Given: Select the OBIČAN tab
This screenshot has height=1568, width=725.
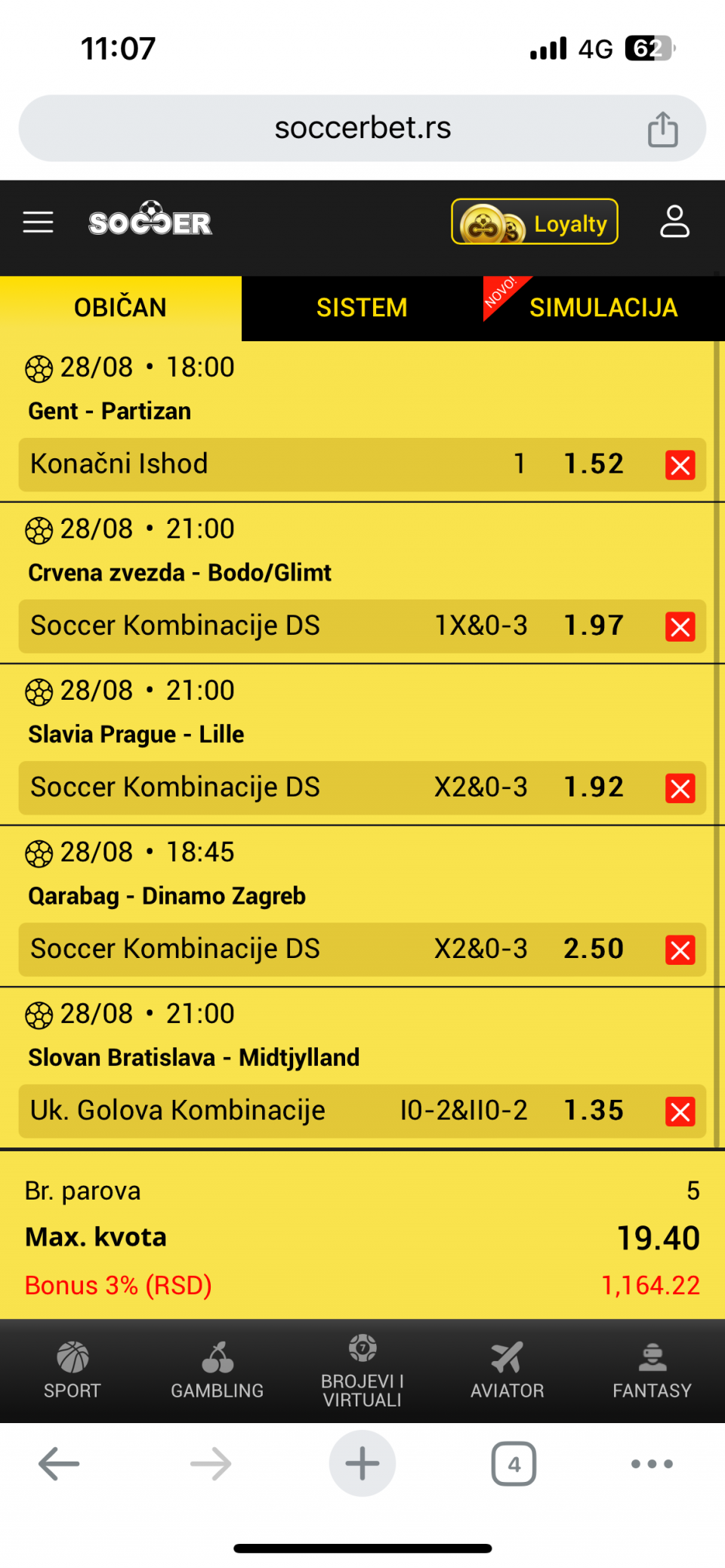Looking at the screenshot, I should 121,308.
